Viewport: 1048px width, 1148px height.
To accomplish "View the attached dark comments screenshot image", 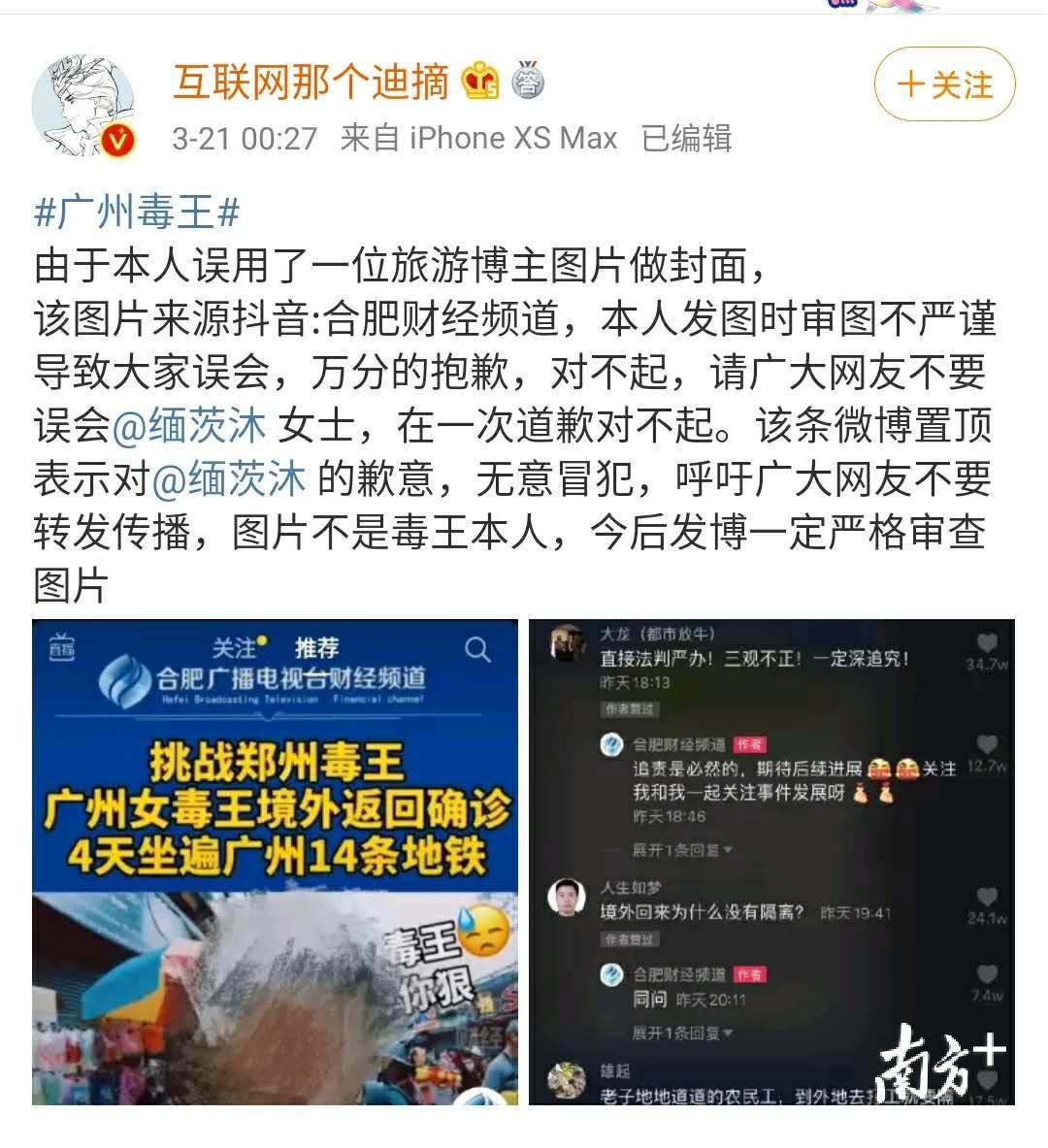I will [770, 862].
